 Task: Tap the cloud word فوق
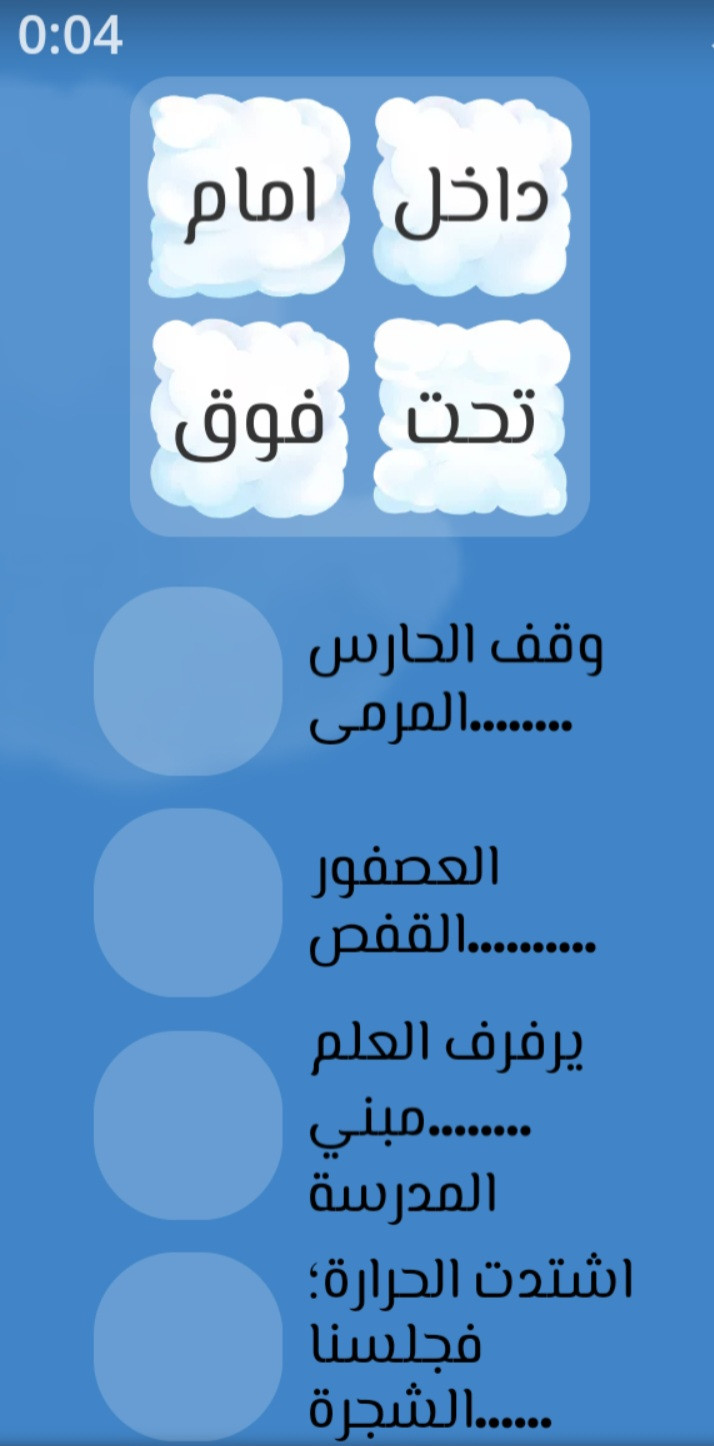(250, 418)
